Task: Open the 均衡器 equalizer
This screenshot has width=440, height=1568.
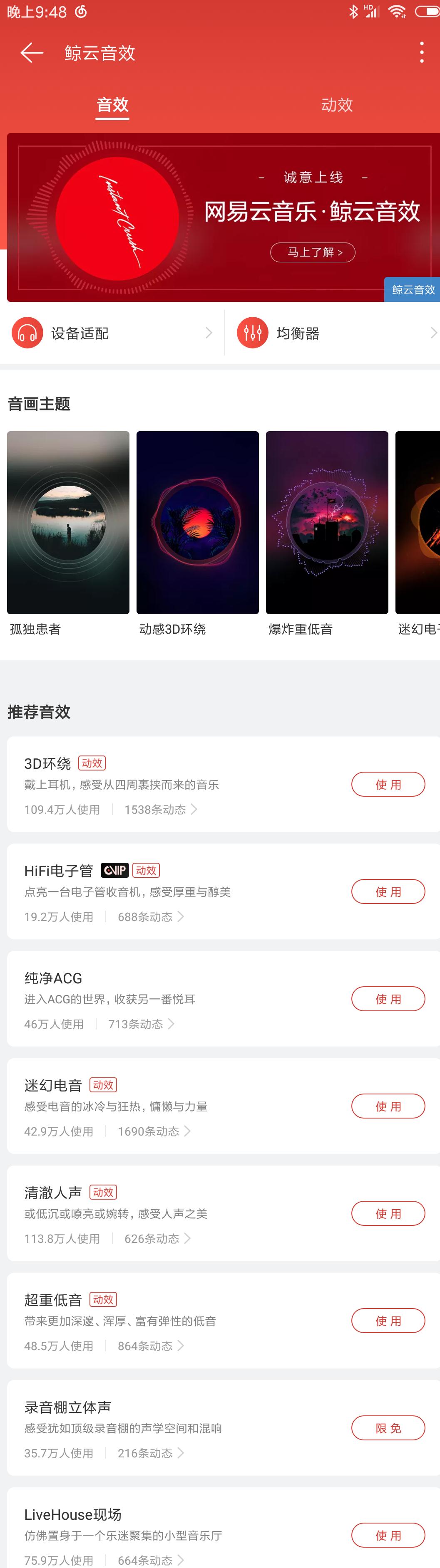Action: point(335,333)
